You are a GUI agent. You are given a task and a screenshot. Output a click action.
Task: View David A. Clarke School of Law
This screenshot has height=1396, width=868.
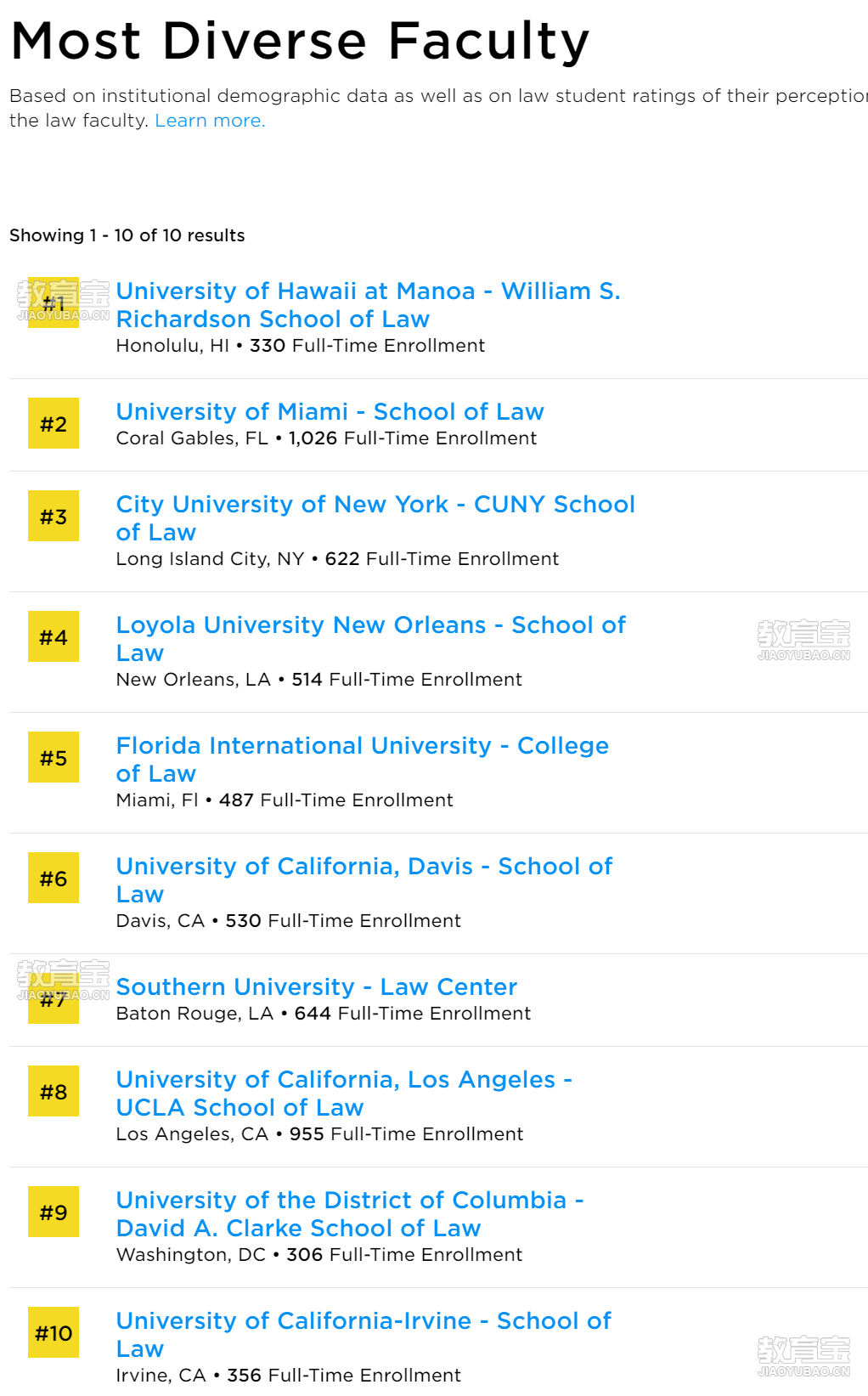click(349, 1201)
